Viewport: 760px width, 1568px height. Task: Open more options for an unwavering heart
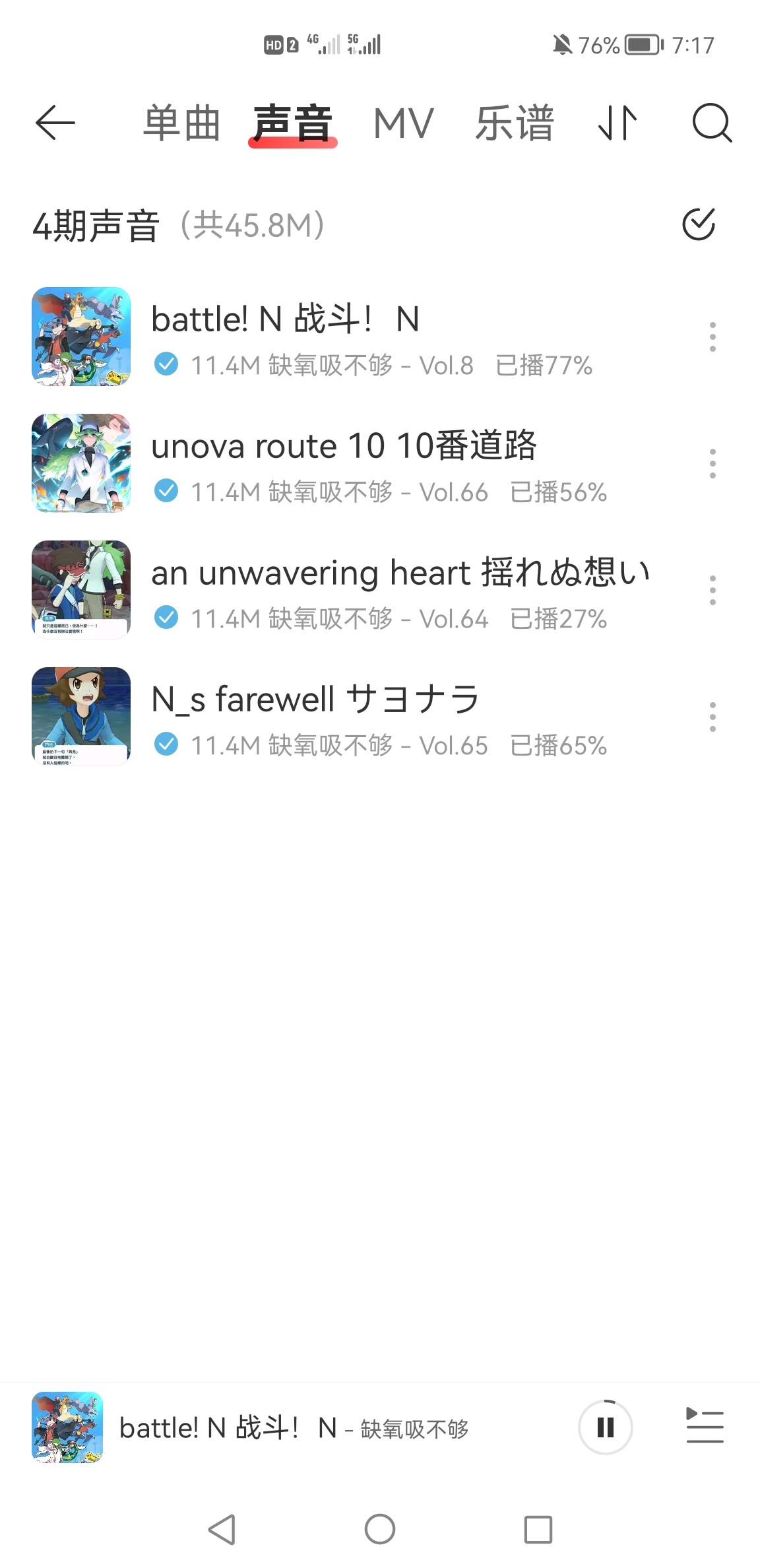[712, 590]
